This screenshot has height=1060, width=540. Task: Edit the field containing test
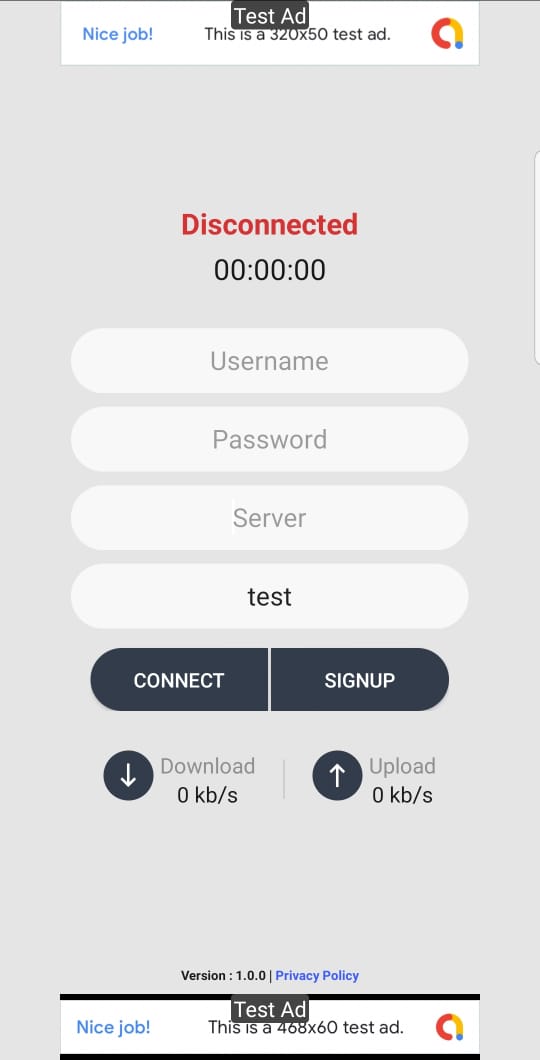[269, 596]
